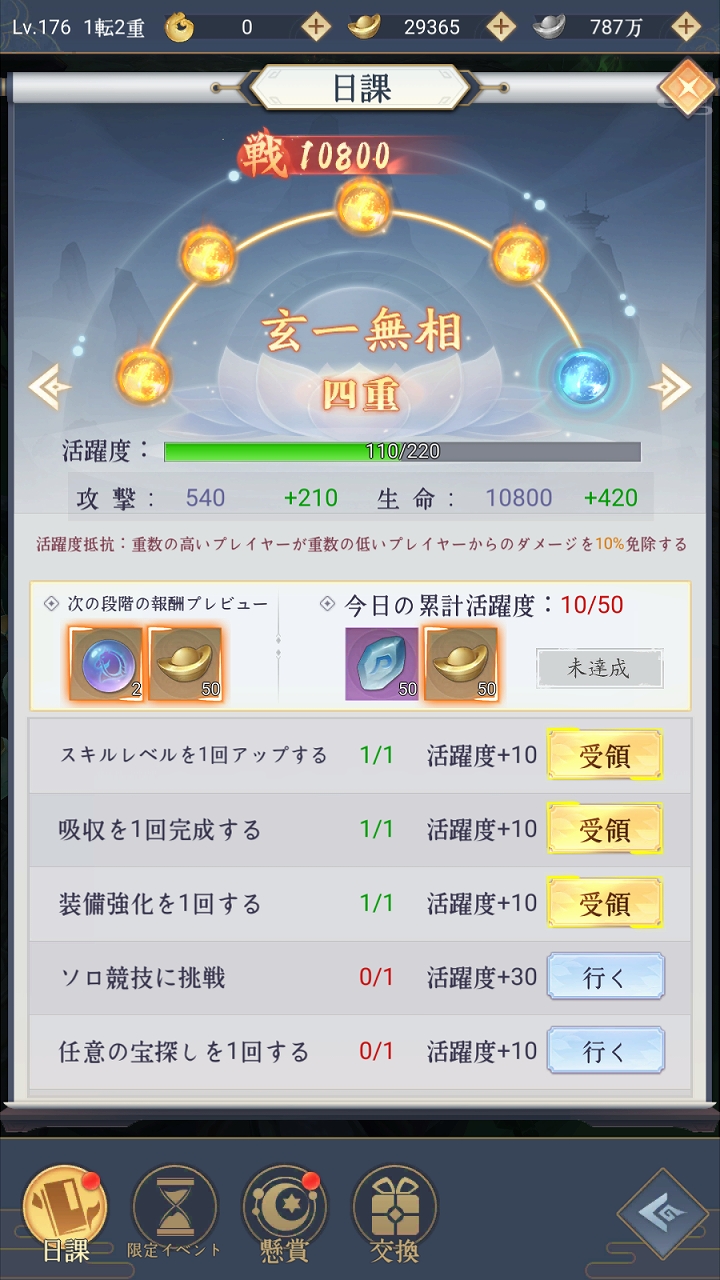Image resolution: width=720 pixels, height=1280 pixels.
Task: Close the 日課 panel
Action: click(687, 89)
